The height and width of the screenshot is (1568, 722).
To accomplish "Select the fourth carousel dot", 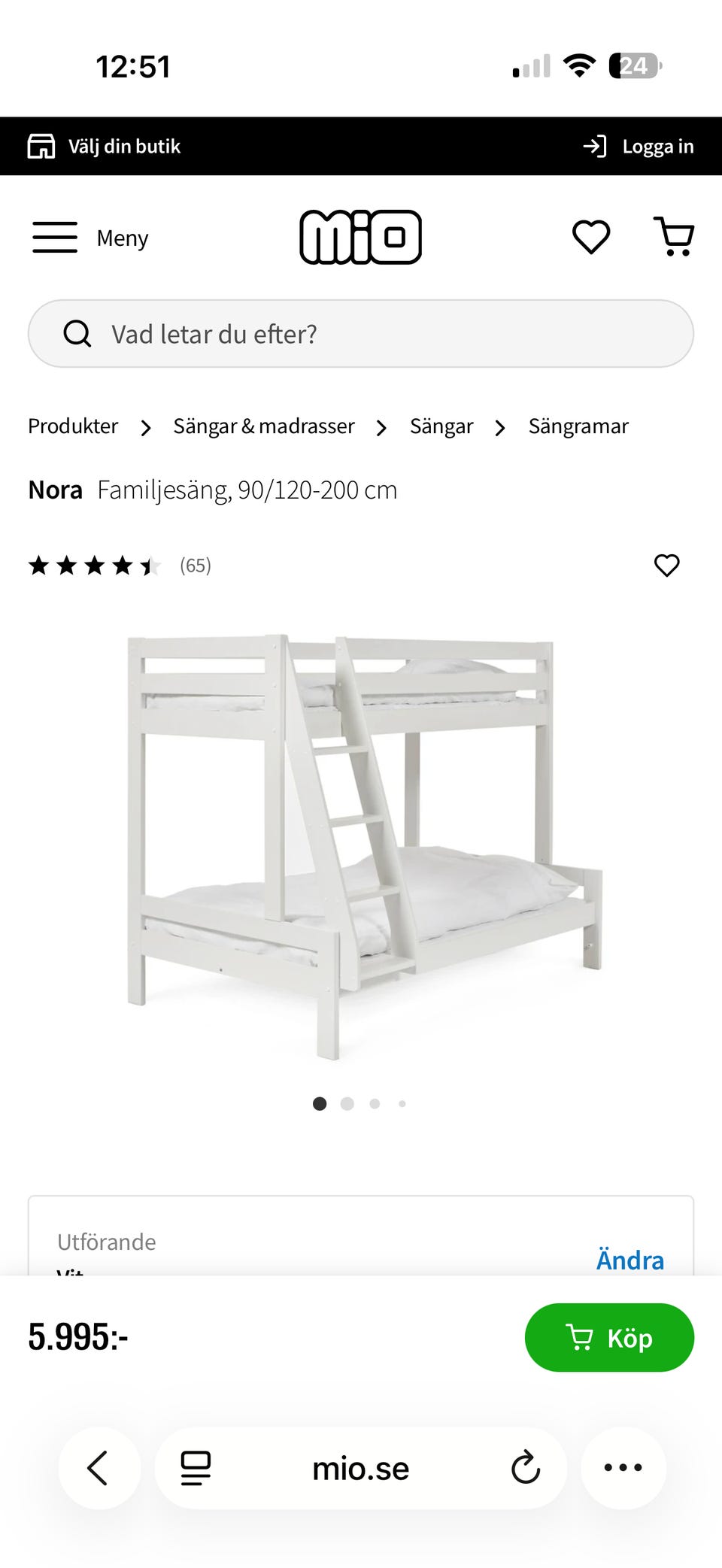I will pos(402,1103).
